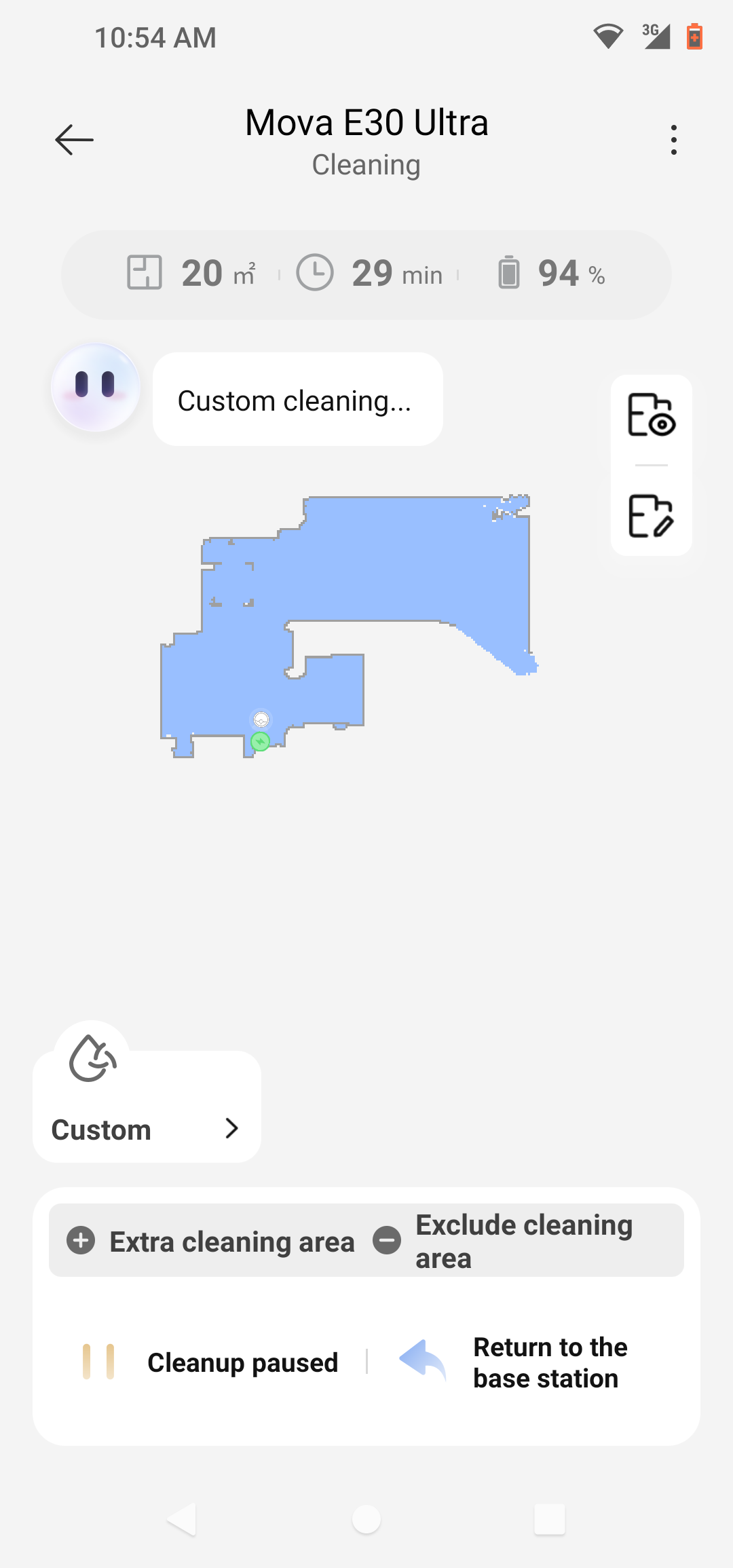Image resolution: width=733 pixels, height=1568 pixels.
Task: Tap the Cleanup paused button
Action: (x=210, y=1362)
